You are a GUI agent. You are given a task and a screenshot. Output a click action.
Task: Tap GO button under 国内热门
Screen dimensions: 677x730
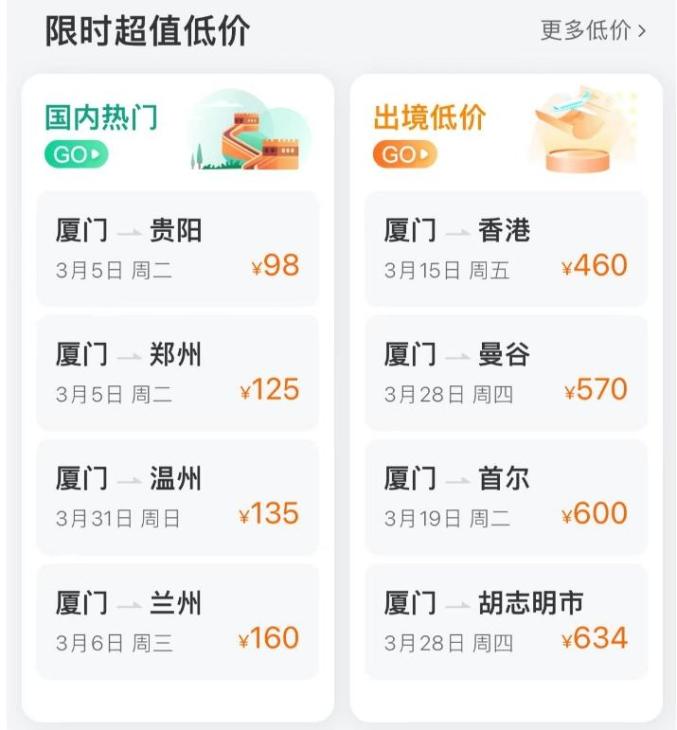coord(75,155)
